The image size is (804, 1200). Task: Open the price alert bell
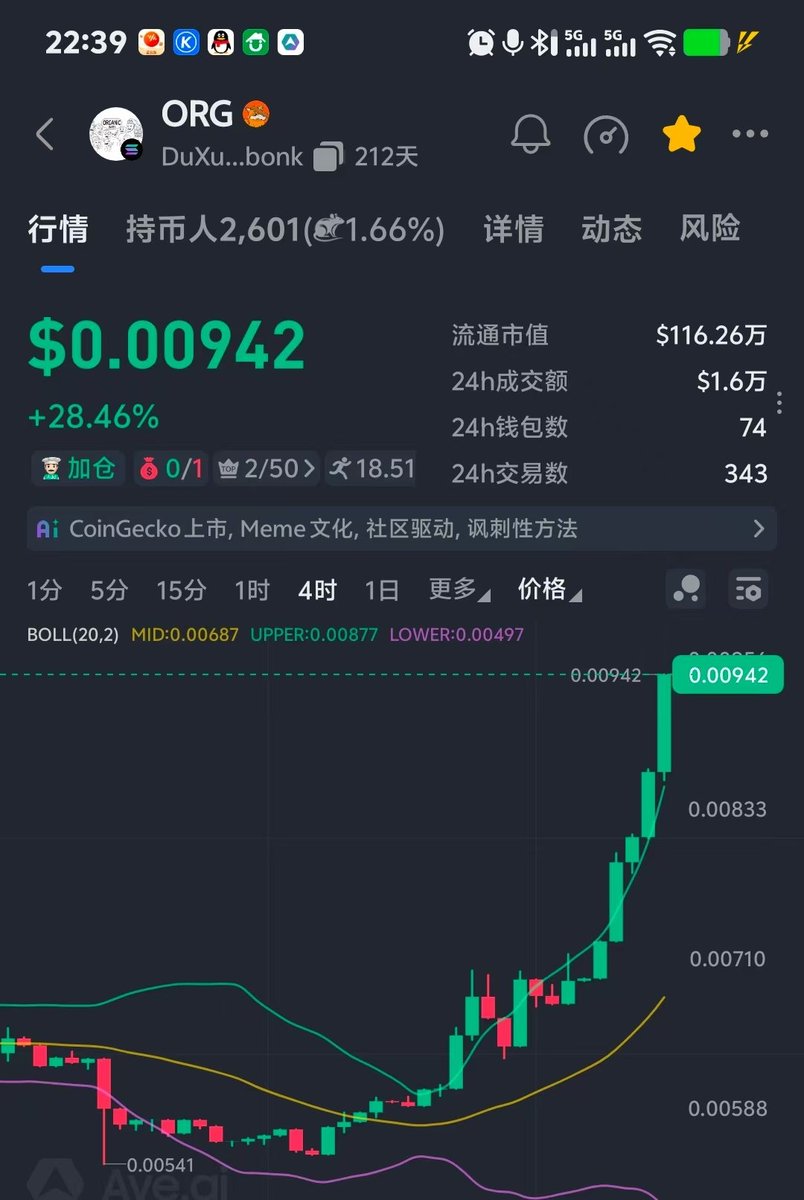[530, 134]
